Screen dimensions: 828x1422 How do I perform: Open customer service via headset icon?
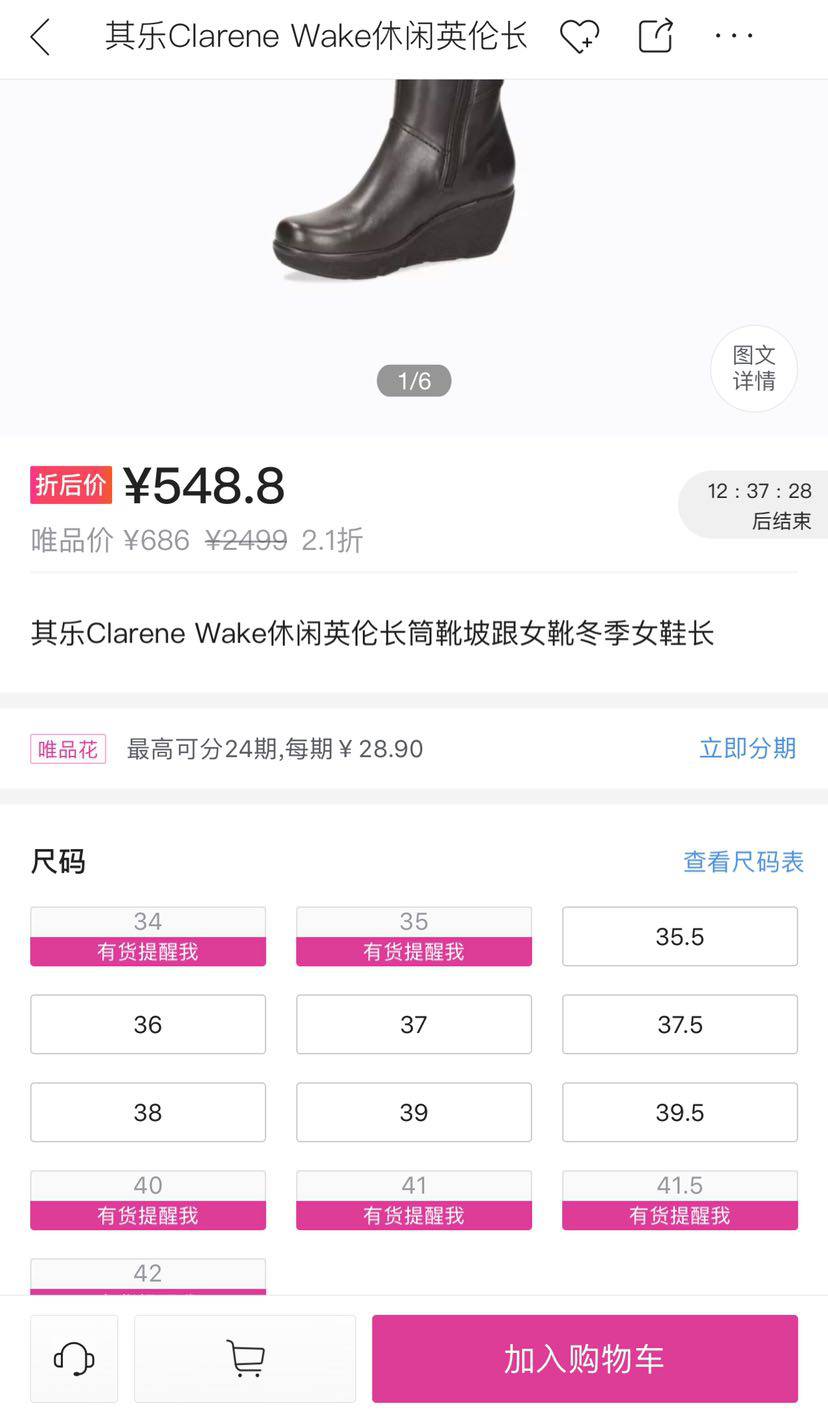(74, 1358)
